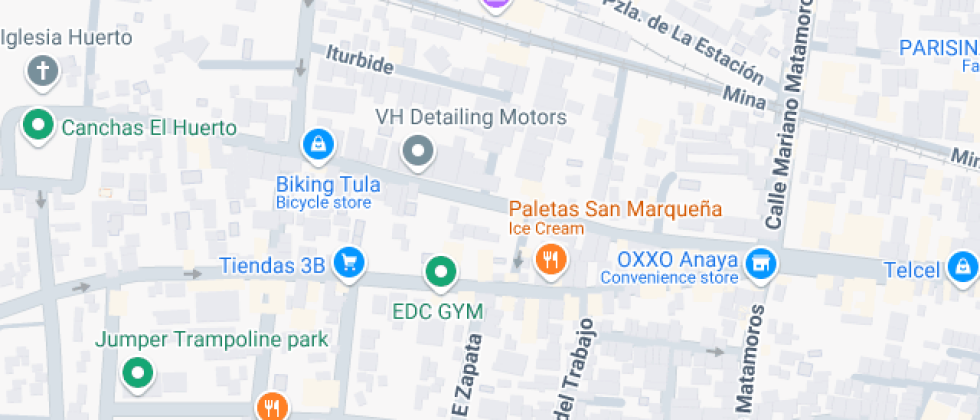Open the Biking Tula bicycle store marker

coord(317,145)
